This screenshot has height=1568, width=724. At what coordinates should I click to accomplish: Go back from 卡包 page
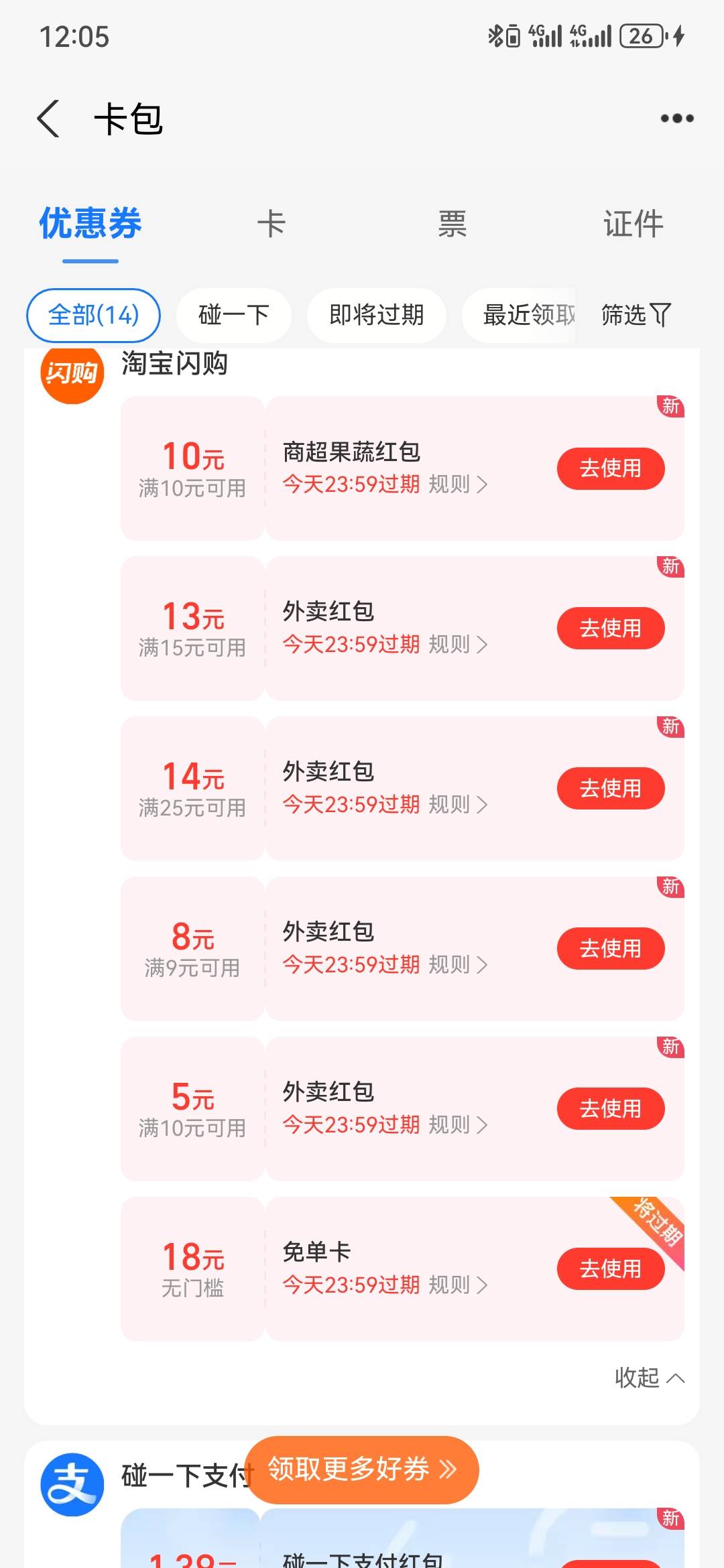pyautogui.click(x=49, y=119)
